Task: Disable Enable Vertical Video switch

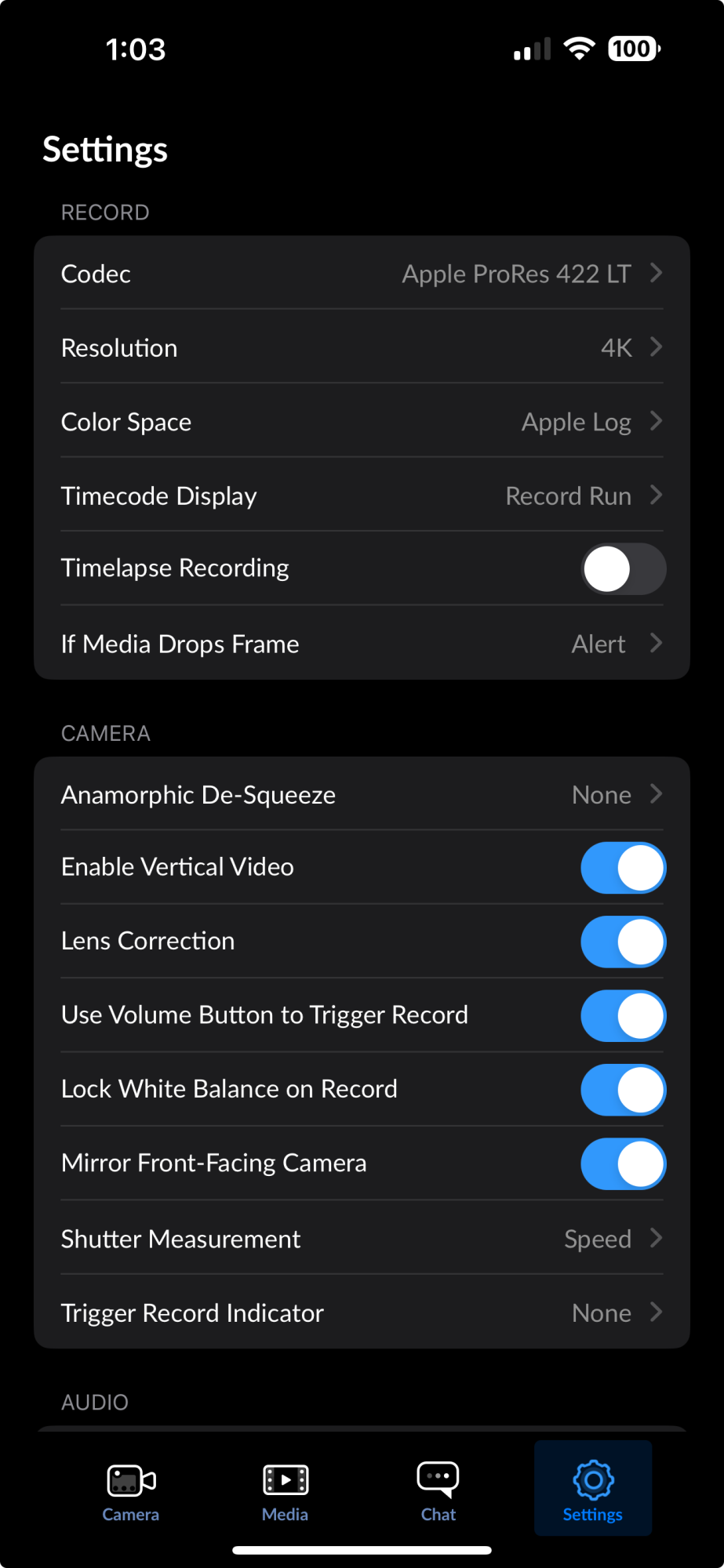Action: click(x=623, y=868)
